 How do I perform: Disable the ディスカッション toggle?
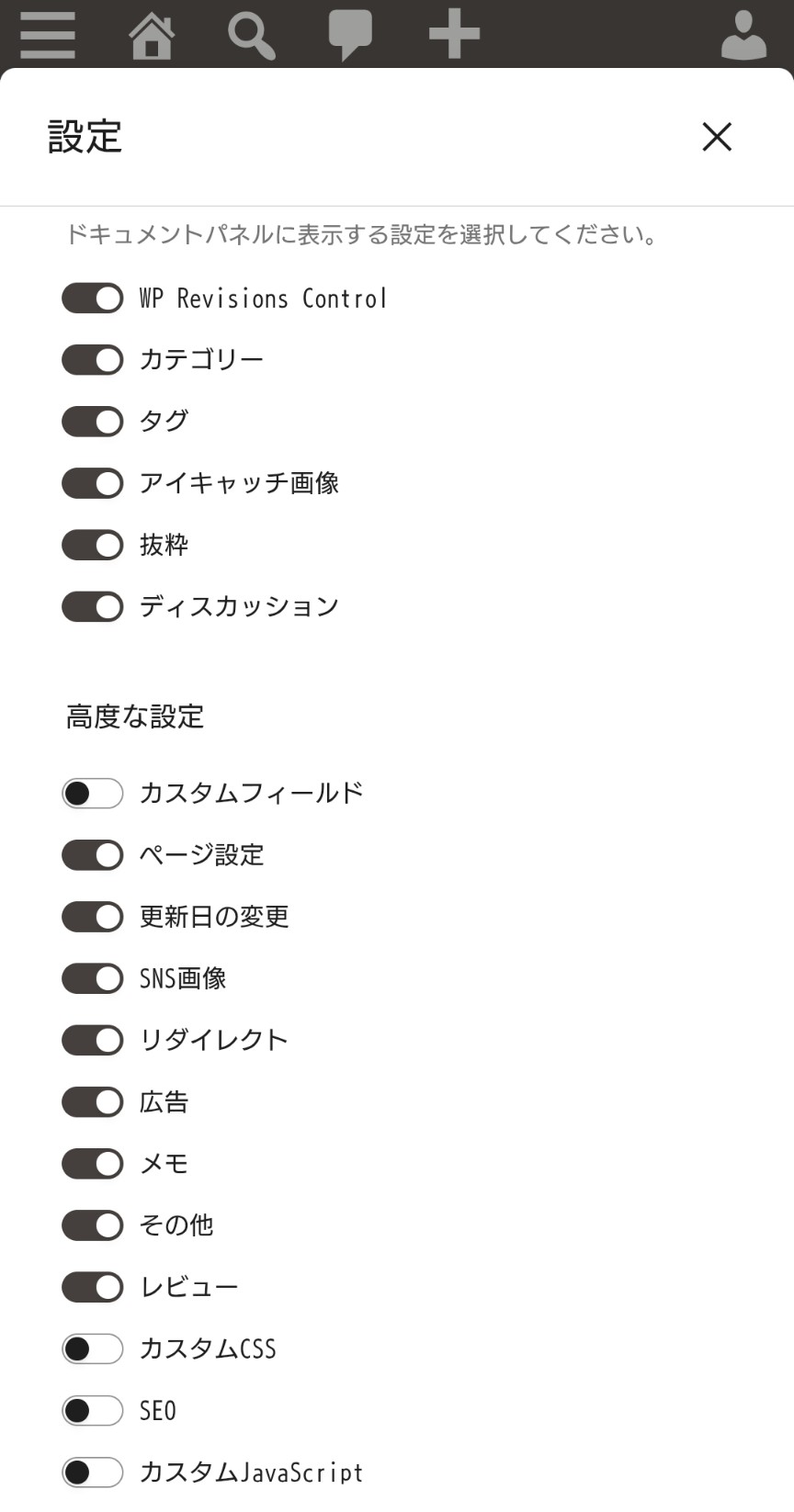pyautogui.click(x=92, y=606)
